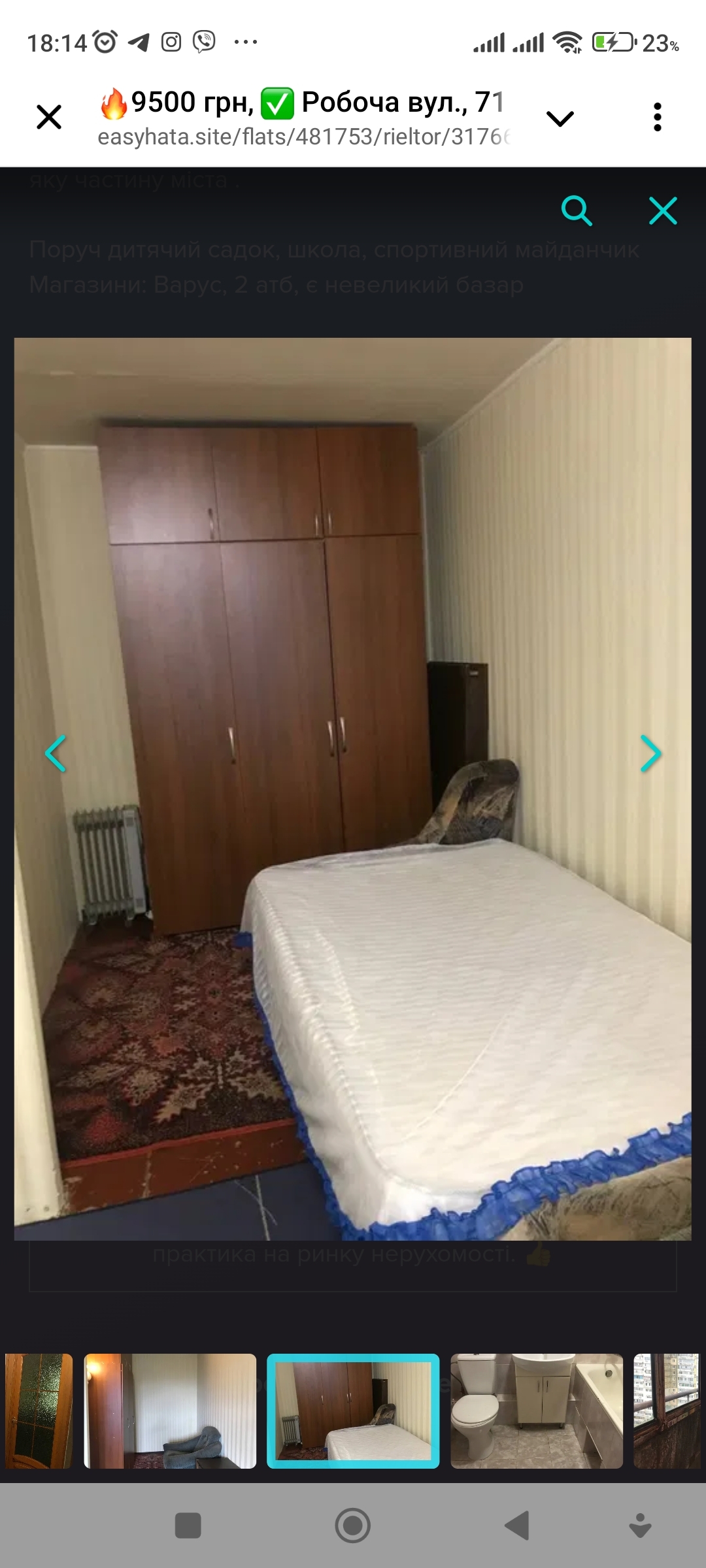Select the room with armchair thumbnail
Screen dimensions: 706x1568
click(x=170, y=1411)
